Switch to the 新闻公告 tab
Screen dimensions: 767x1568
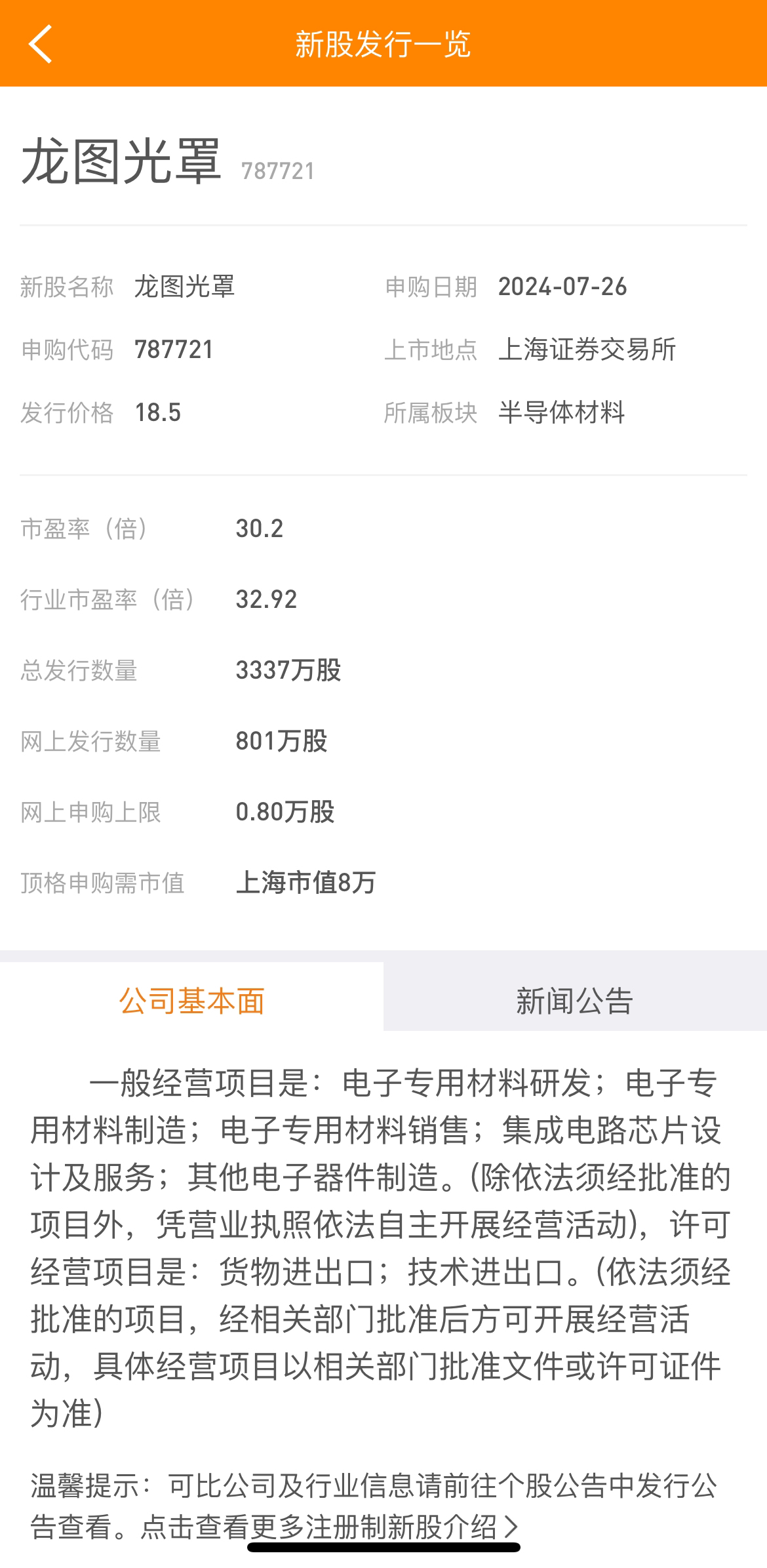574,1001
